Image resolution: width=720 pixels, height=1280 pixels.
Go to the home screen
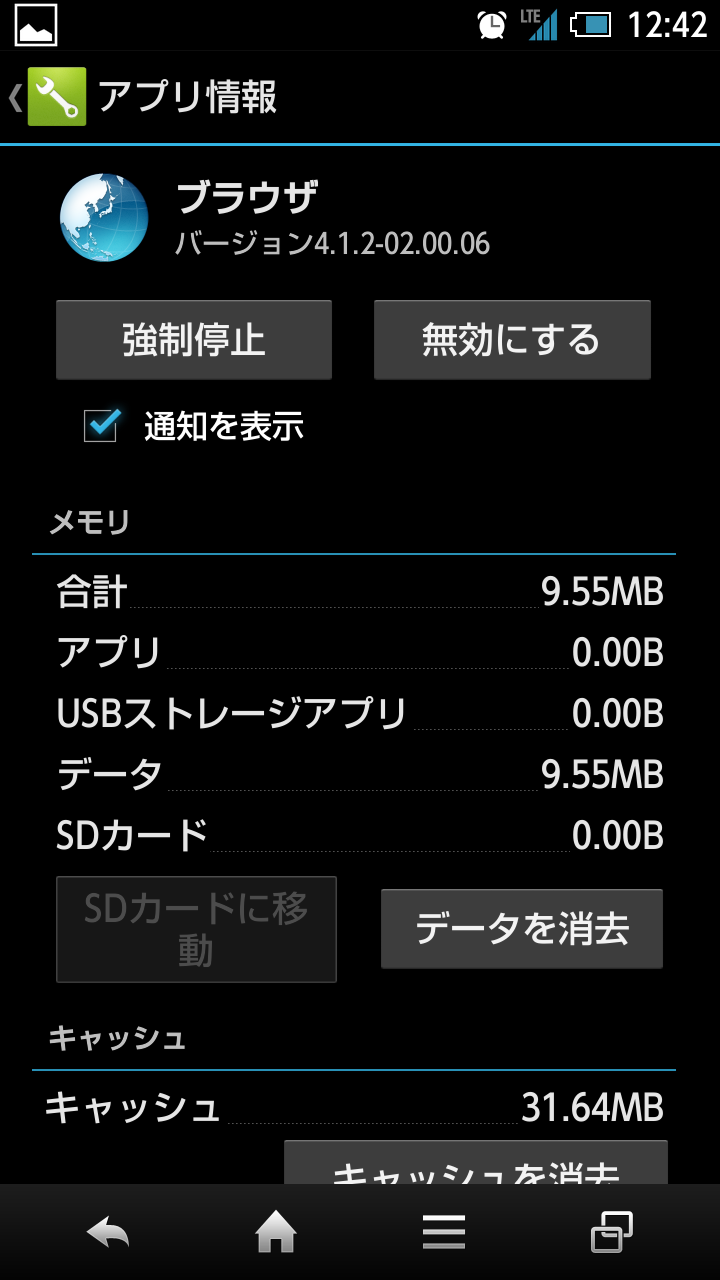276,1232
